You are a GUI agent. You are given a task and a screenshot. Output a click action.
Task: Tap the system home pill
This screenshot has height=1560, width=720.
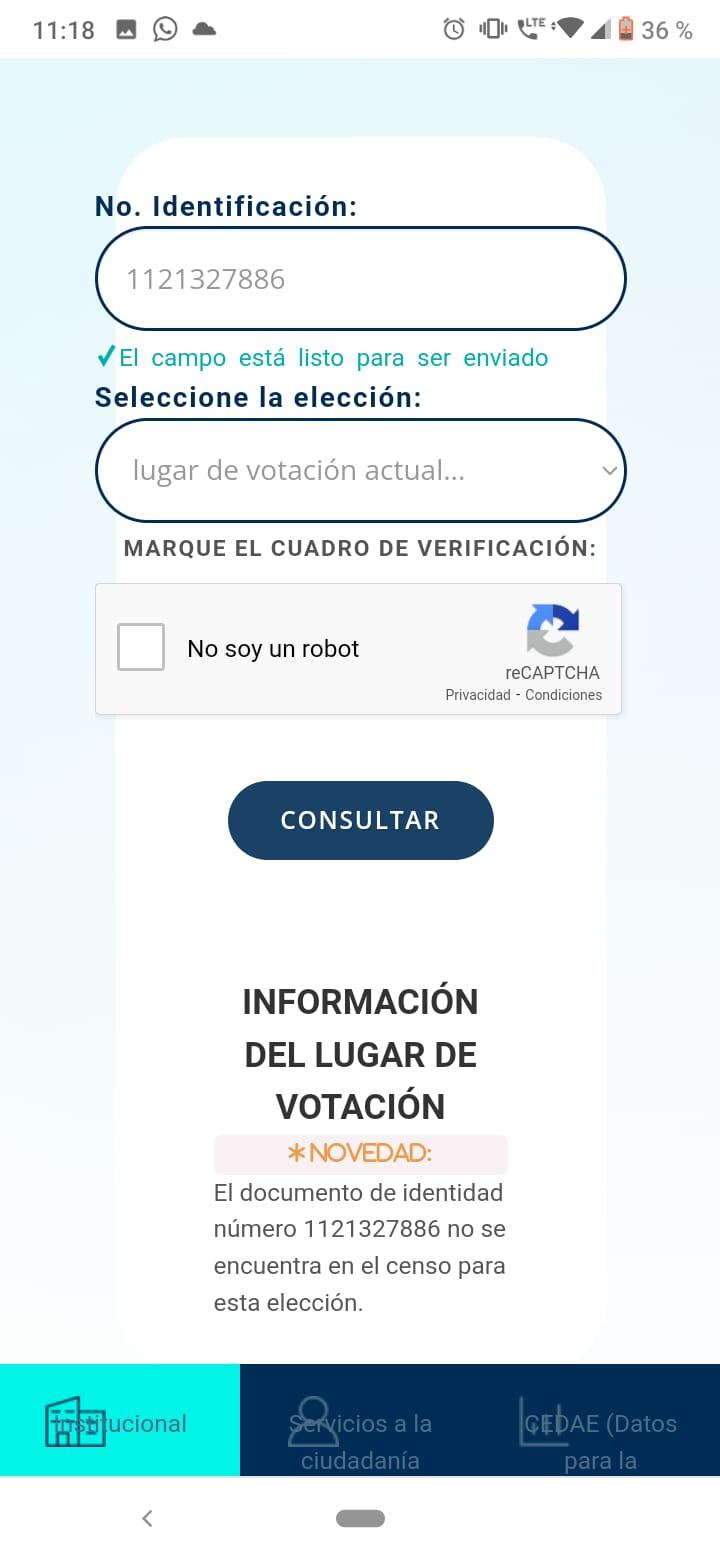point(360,1518)
